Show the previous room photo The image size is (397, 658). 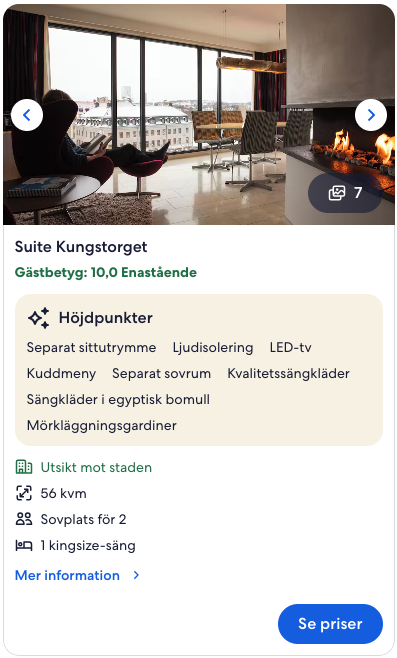coord(27,115)
